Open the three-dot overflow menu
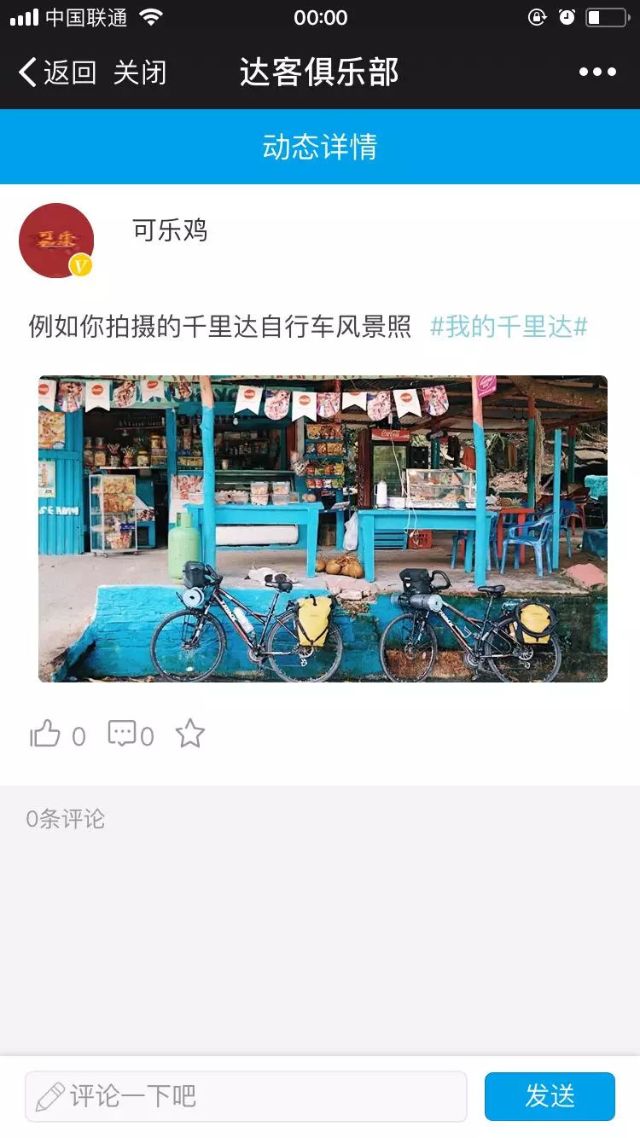 click(x=597, y=72)
